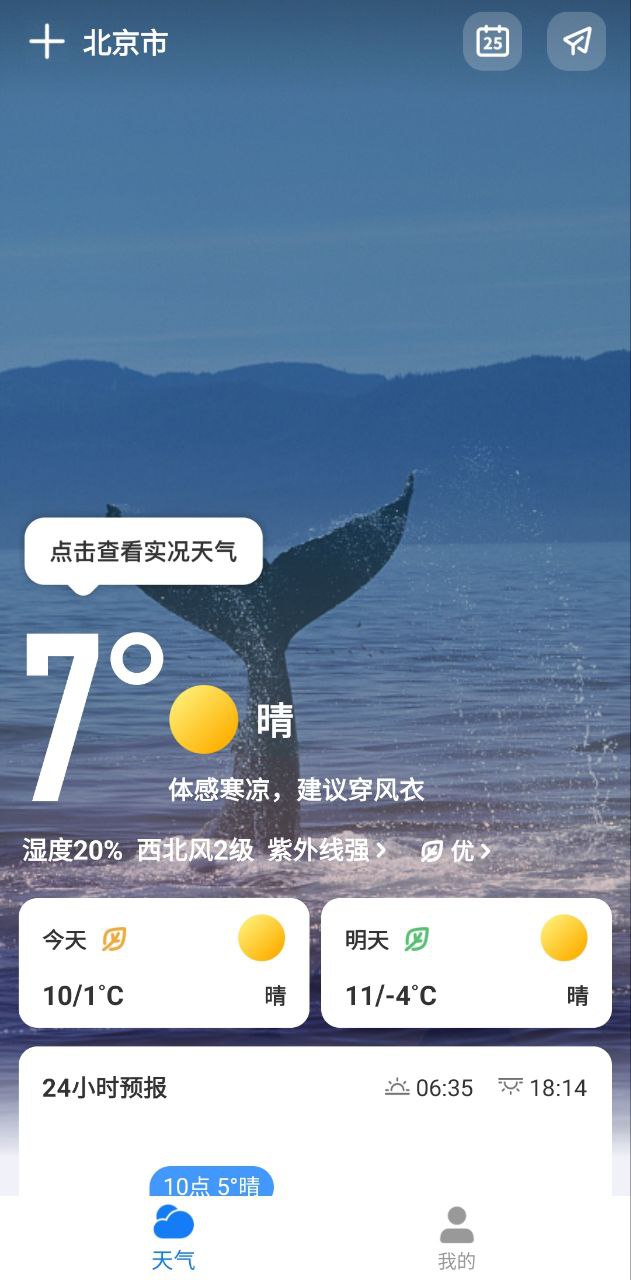
Task: Tap the plus icon to add a city
Action: point(46,42)
